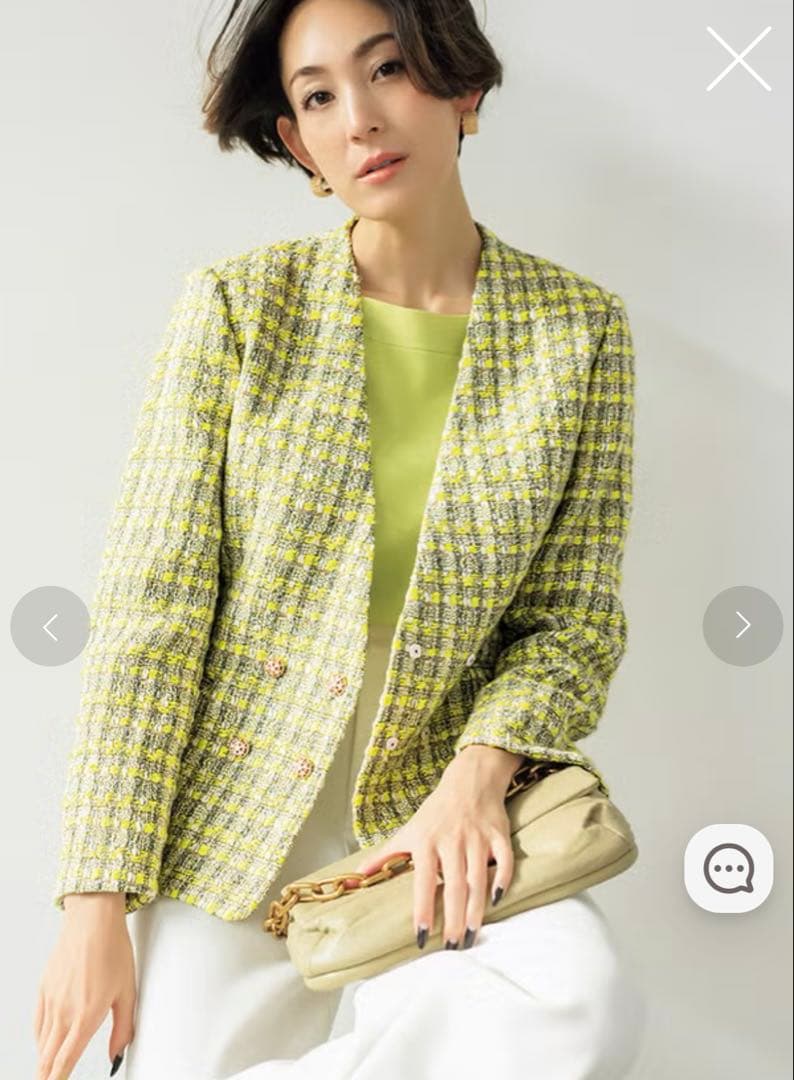Dismiss the fullscreen image view
Screen dimensions: 794x1080
(x=739, y=59)
